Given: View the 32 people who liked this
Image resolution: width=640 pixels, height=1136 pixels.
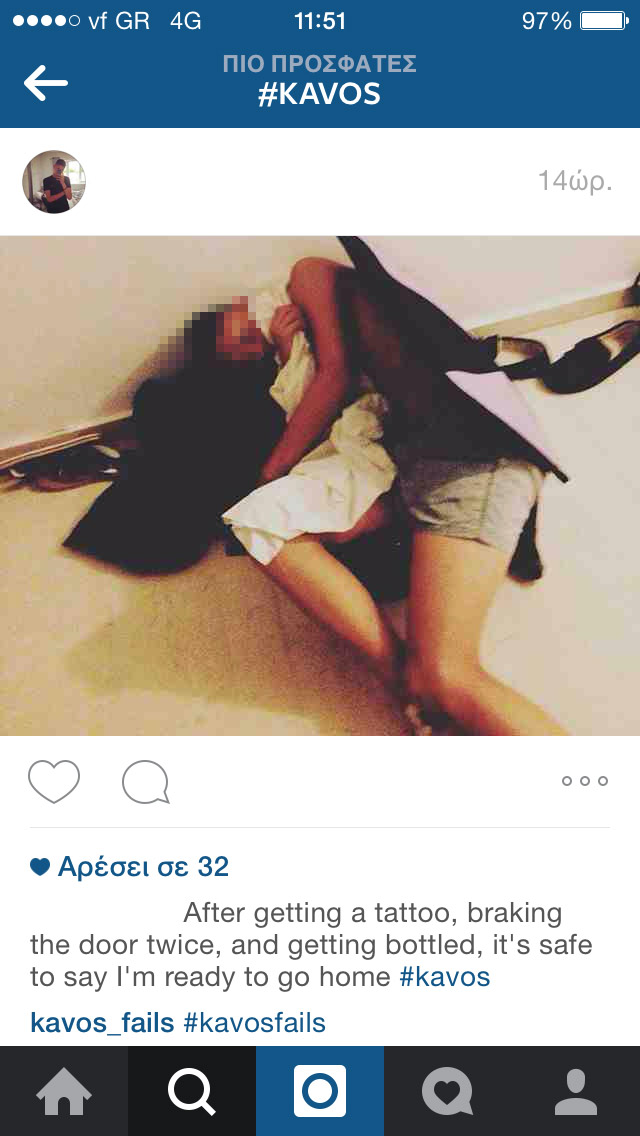Looking at the screenshot, I should click(142, 867).
